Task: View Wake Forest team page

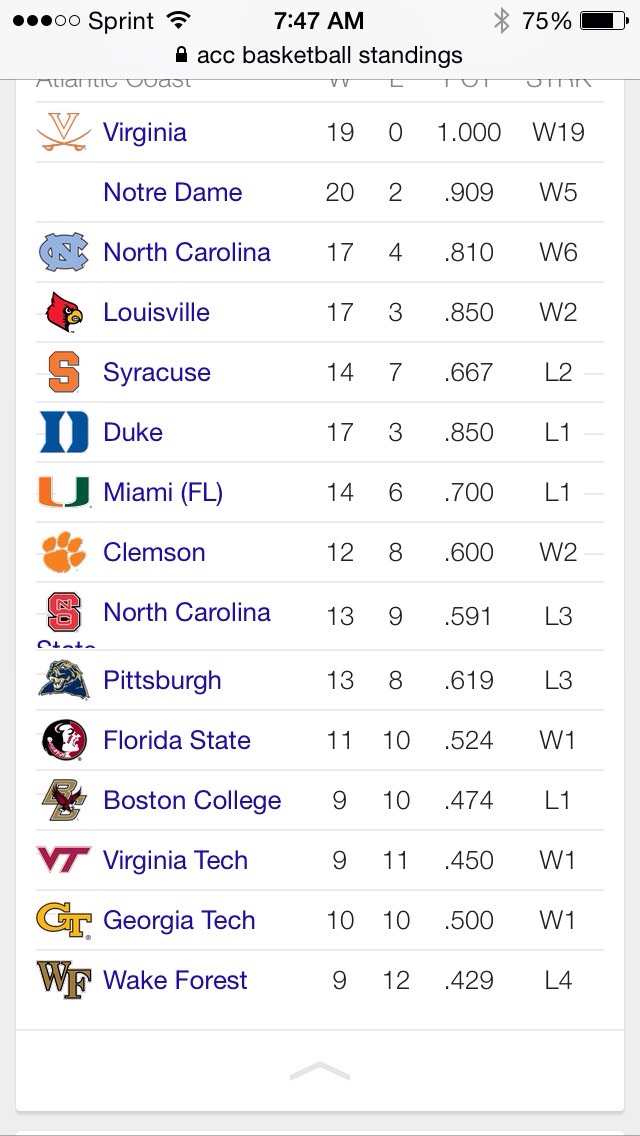Action: [x=175, y=980]
